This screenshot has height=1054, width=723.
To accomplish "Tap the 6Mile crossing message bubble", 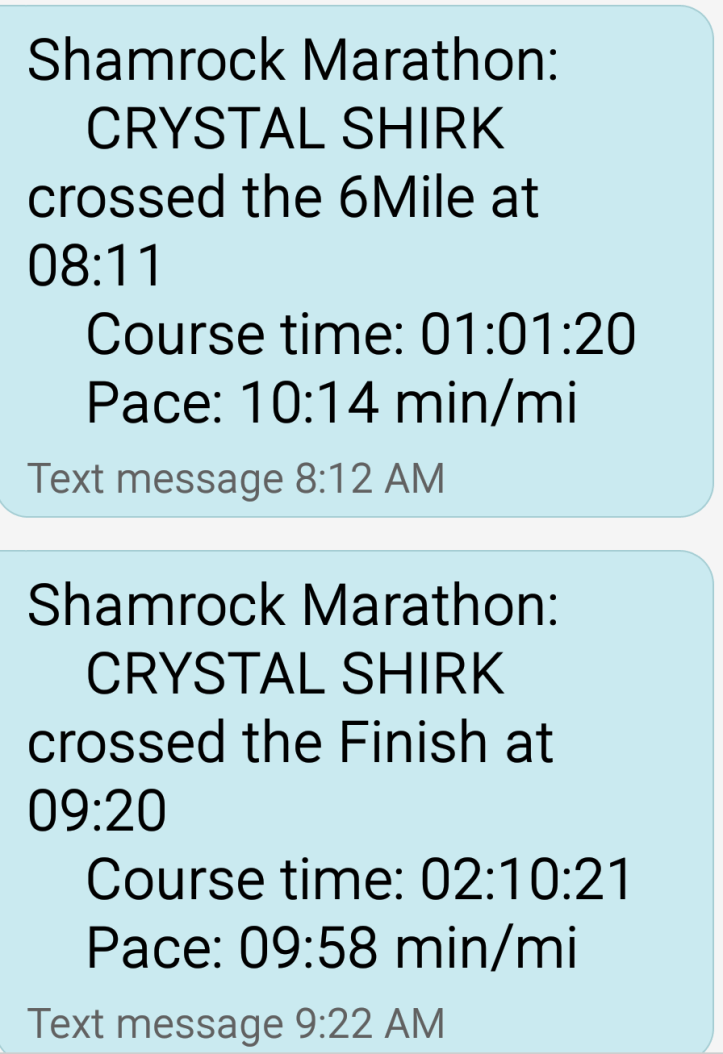I will tap(360, 260).
